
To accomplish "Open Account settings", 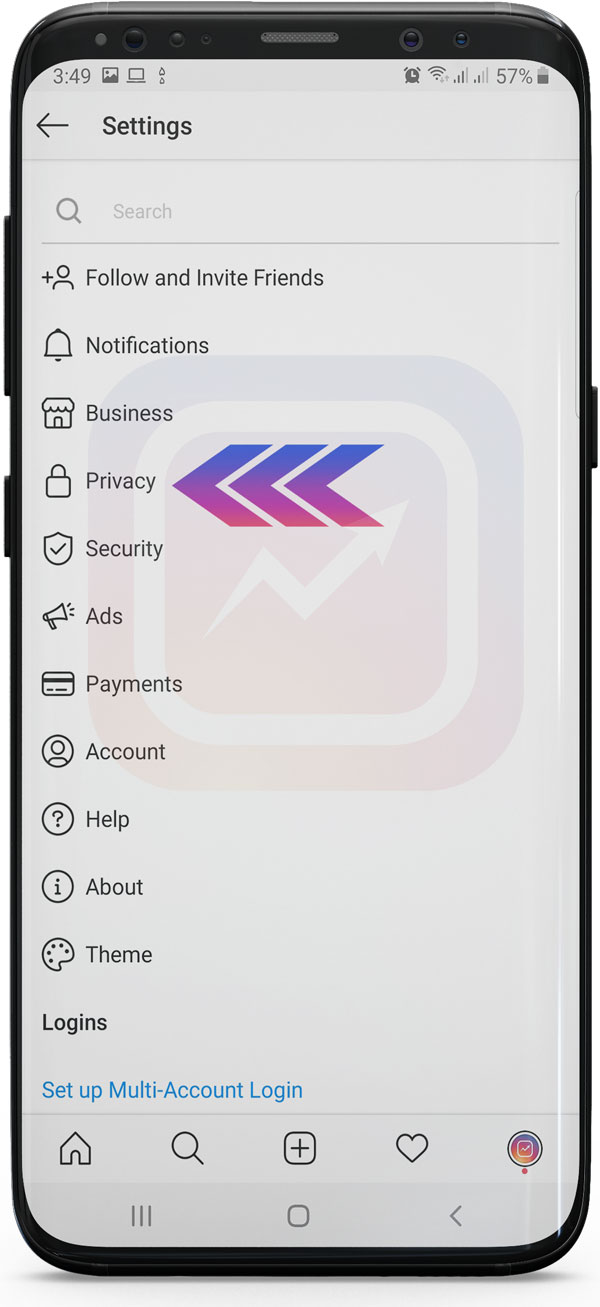I will [125, 752].
